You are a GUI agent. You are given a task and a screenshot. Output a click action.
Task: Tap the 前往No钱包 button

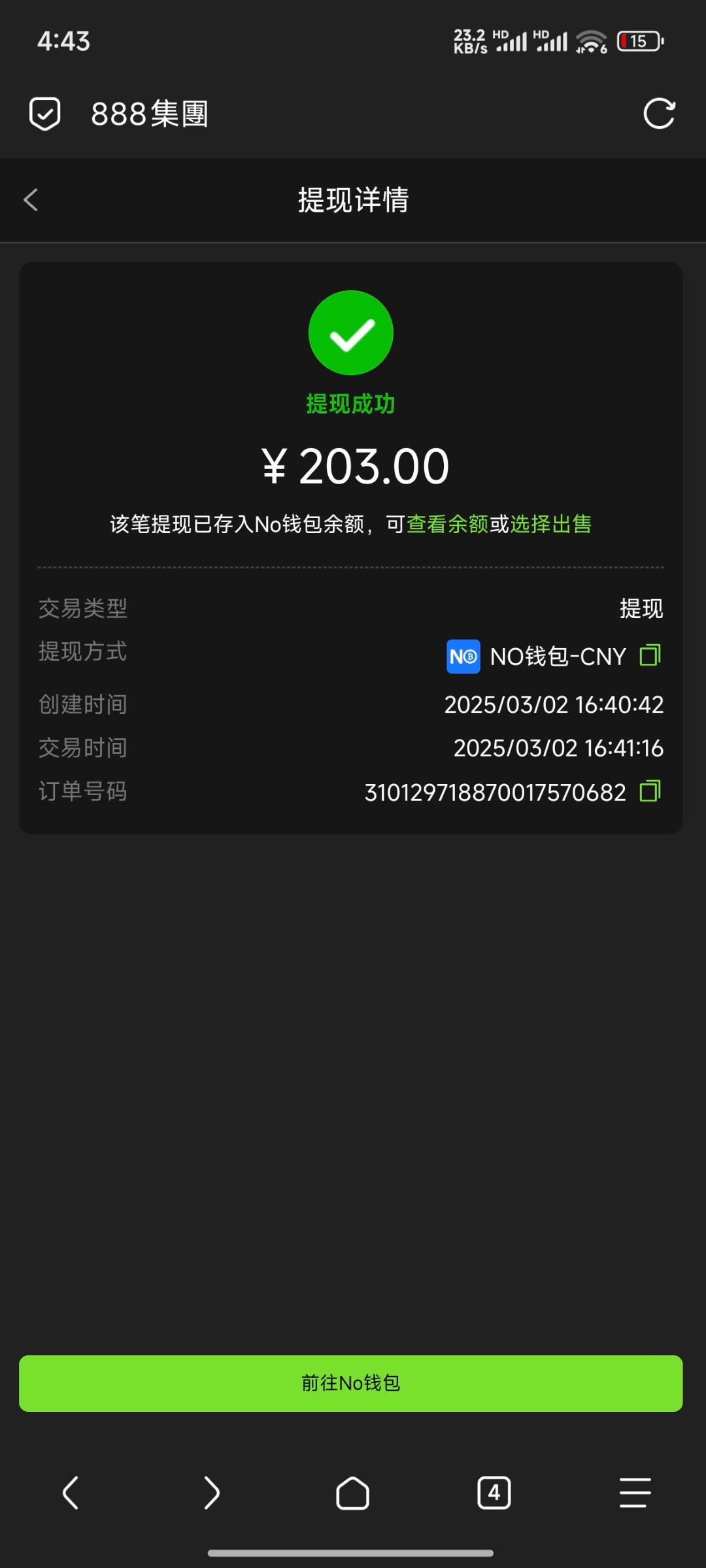351,1383
